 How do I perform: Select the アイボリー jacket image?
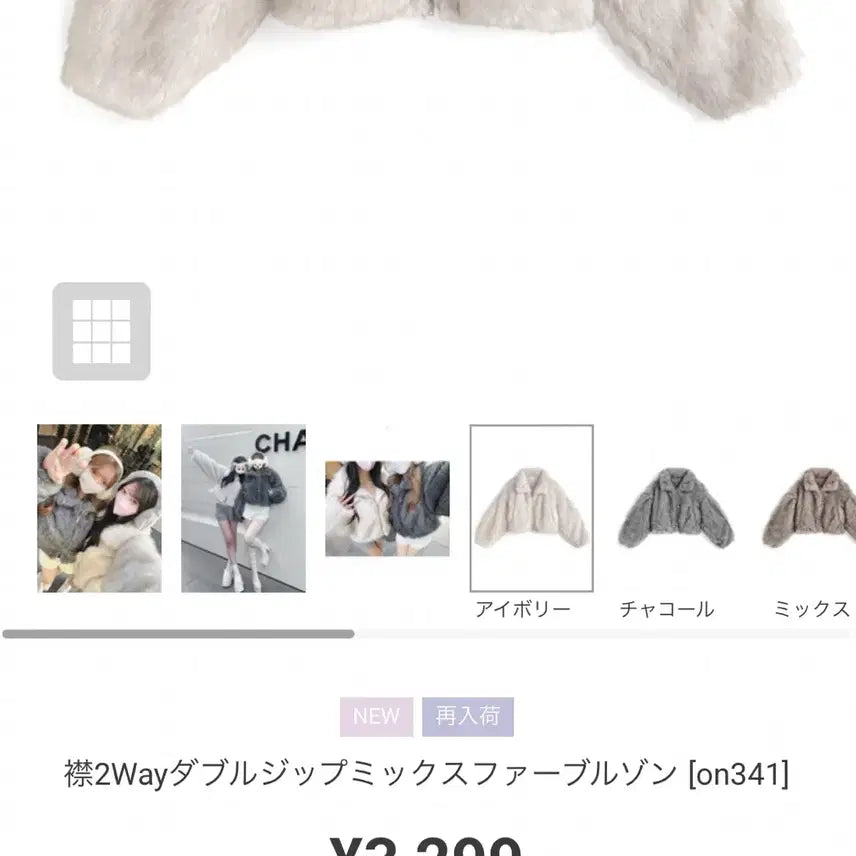pos(531,508)
